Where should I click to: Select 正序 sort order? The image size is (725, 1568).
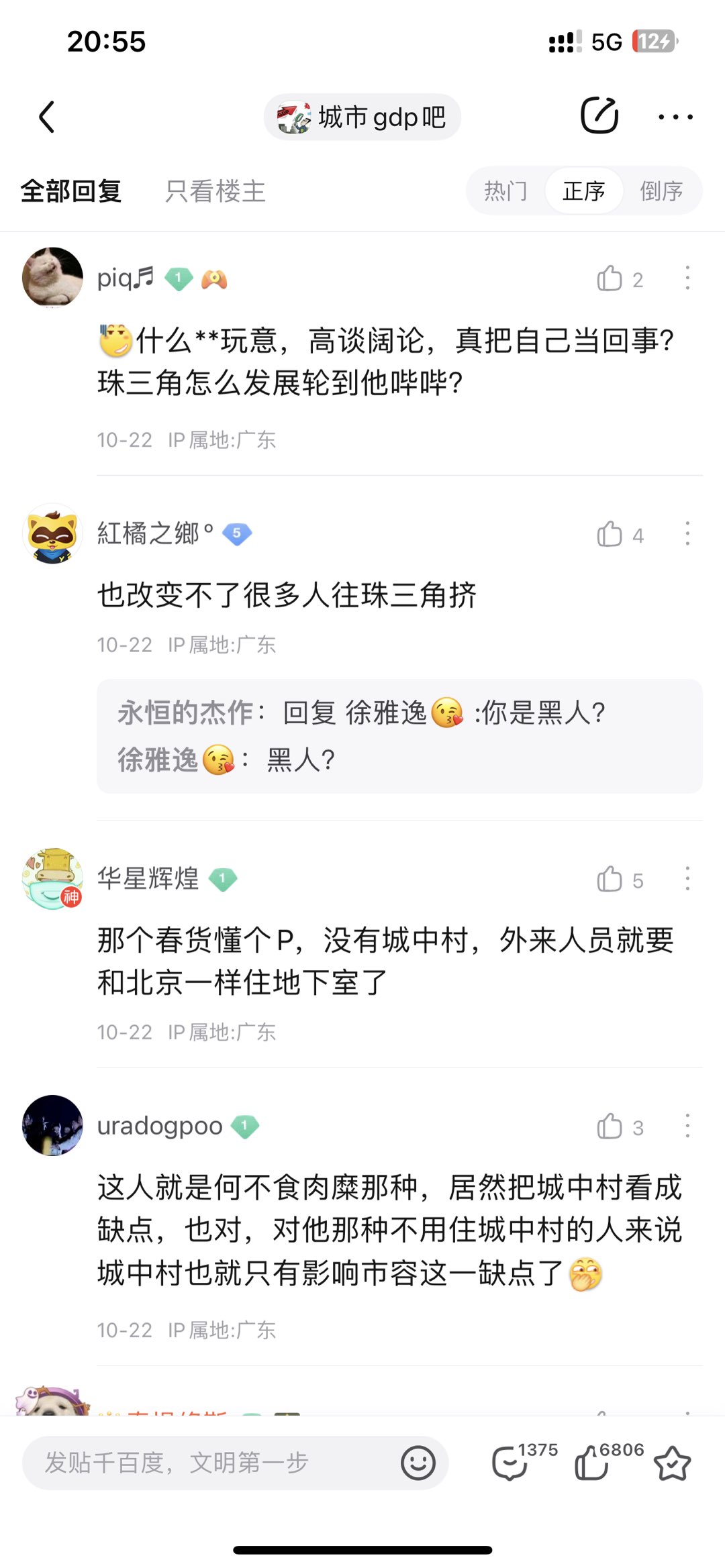point(583,191)
